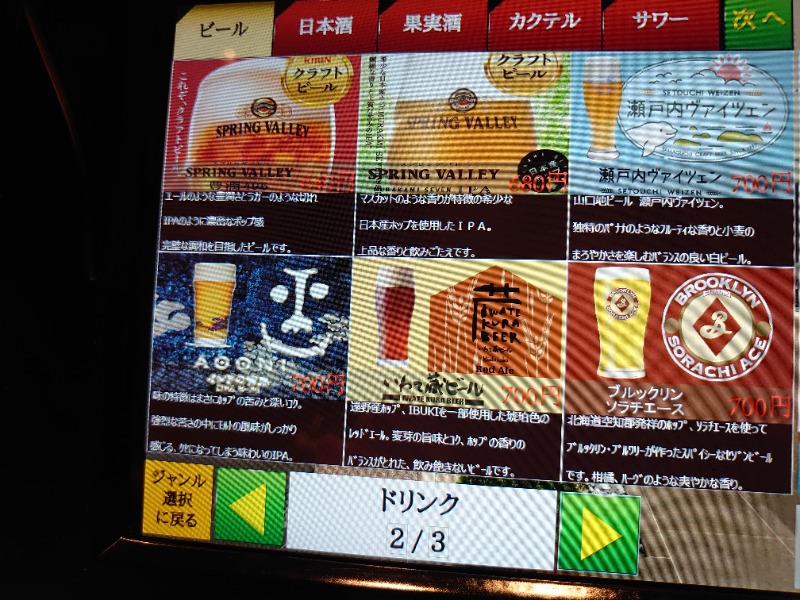Switch to the ビール tab
The height and width of the screenshot is (600, 800).
(x=224, y=30)
